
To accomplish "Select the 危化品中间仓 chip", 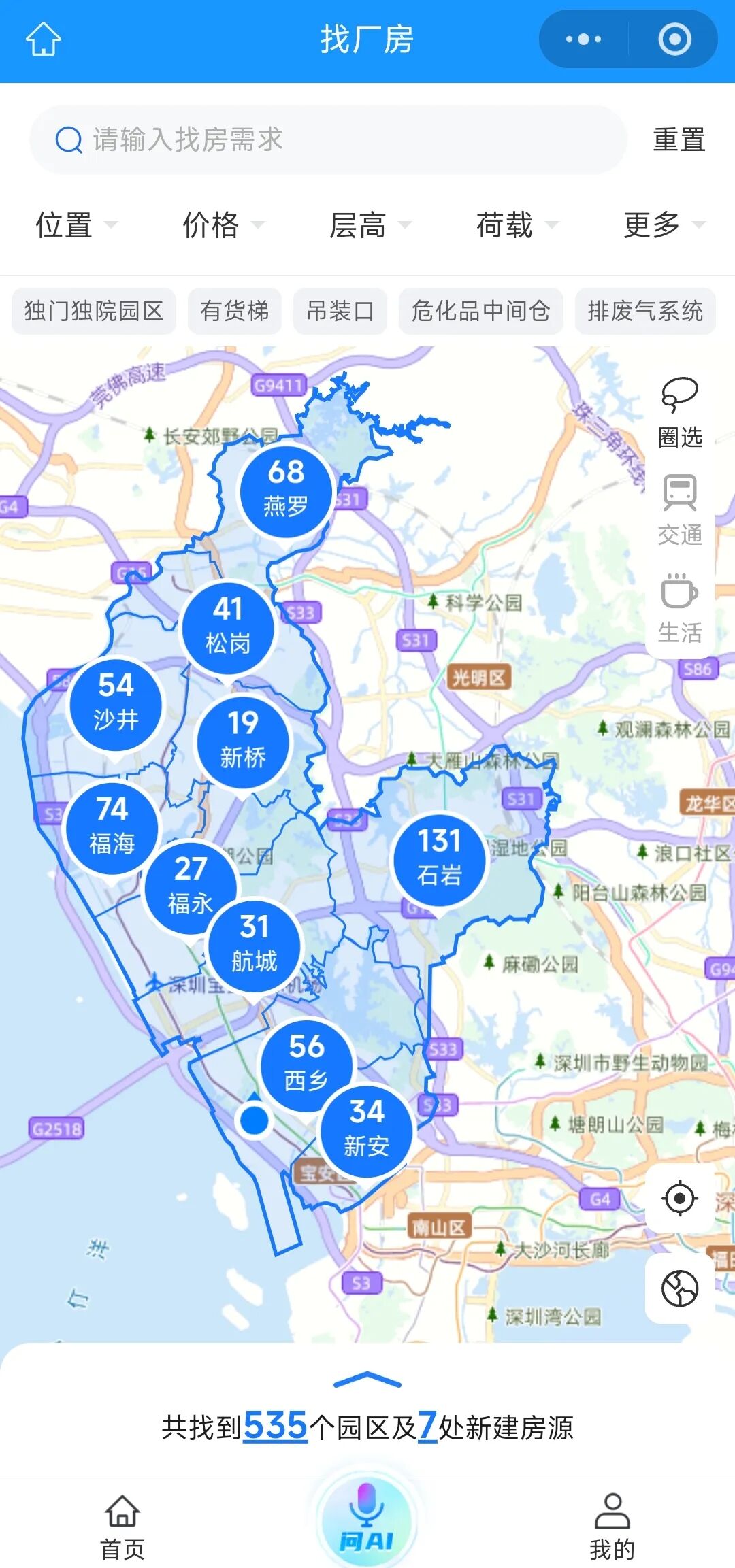I will [480, 312].
